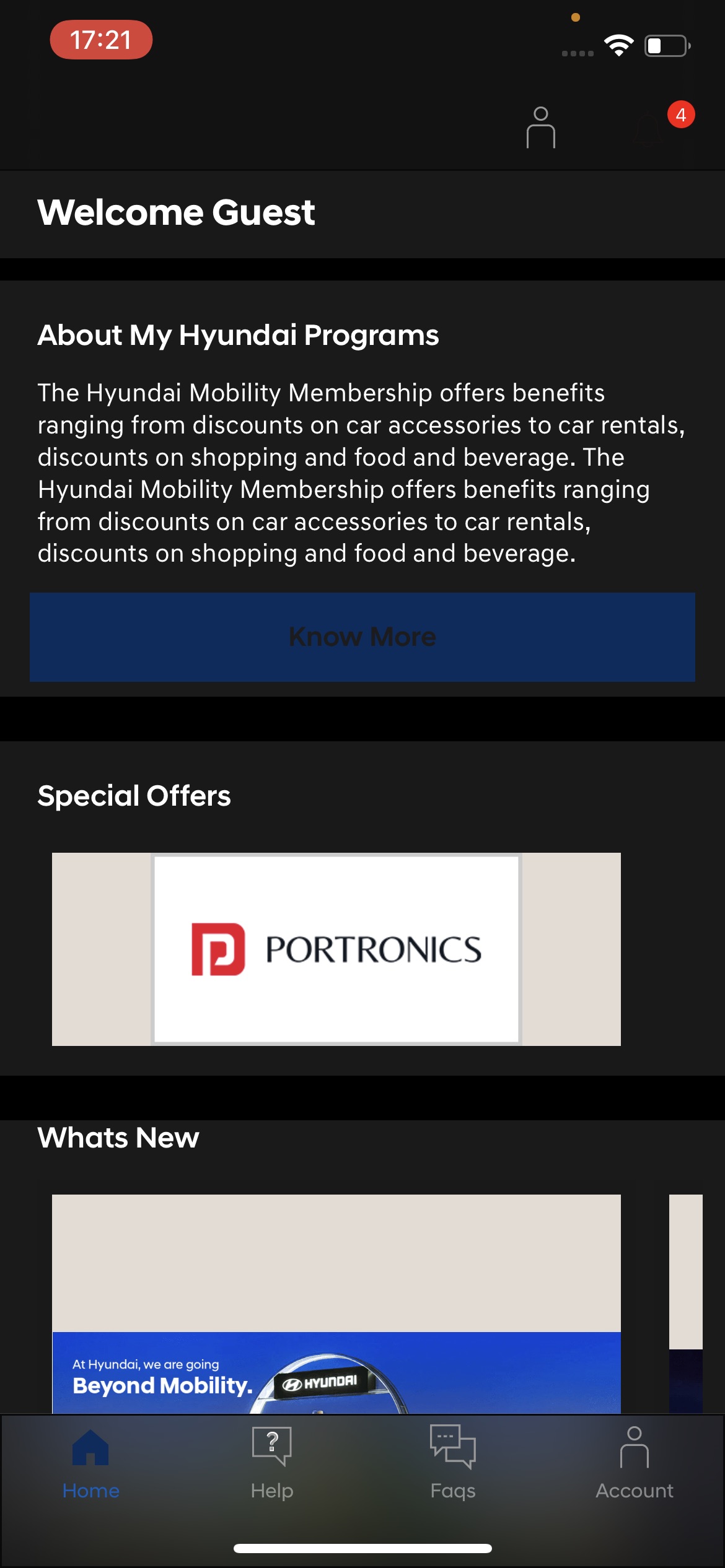
Task: Switch to the Home tab
Action: 90,1463
